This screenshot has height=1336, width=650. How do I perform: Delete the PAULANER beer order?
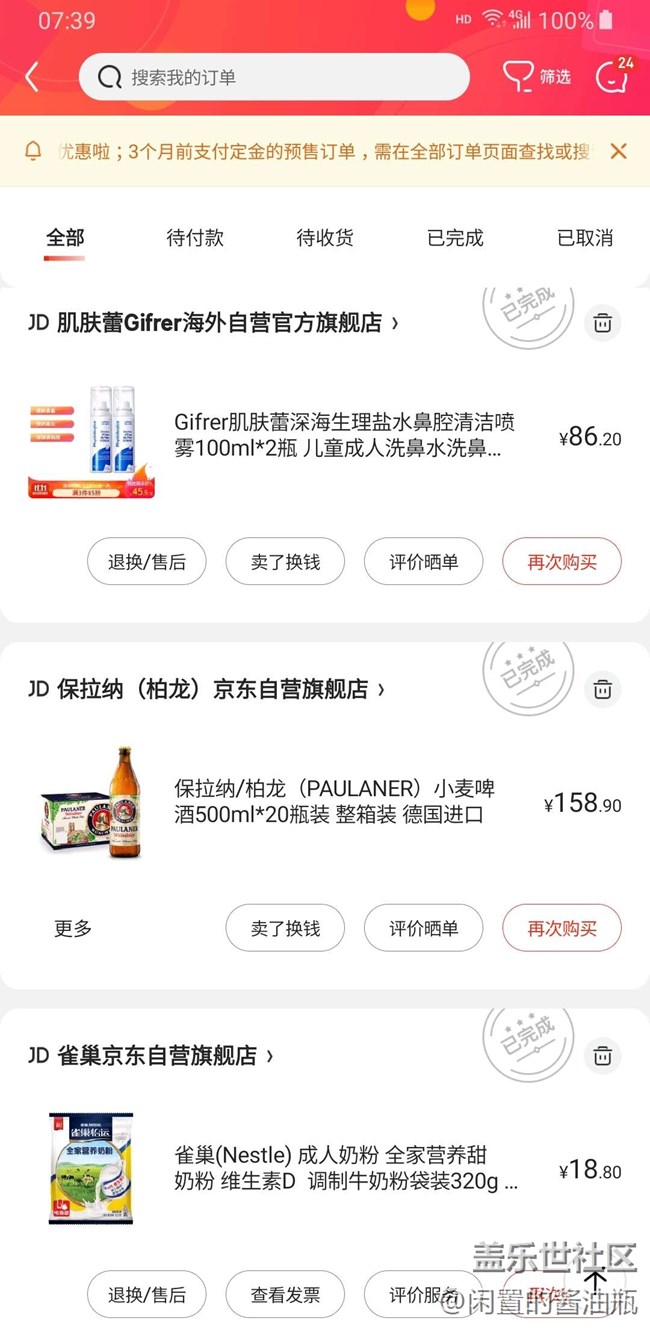(x=602, y=689)
